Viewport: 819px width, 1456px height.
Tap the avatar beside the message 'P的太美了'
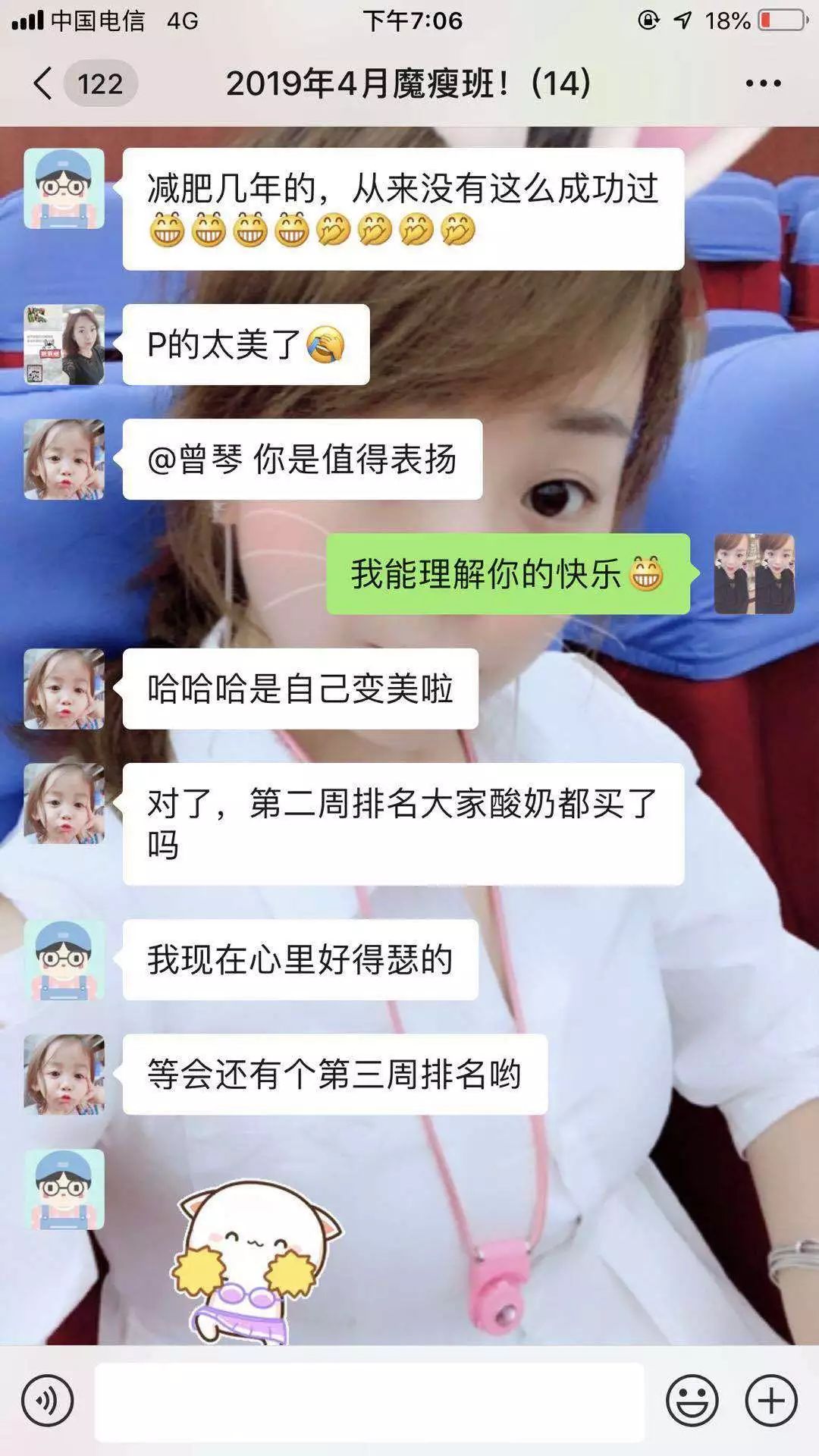(x=64, y=345)
